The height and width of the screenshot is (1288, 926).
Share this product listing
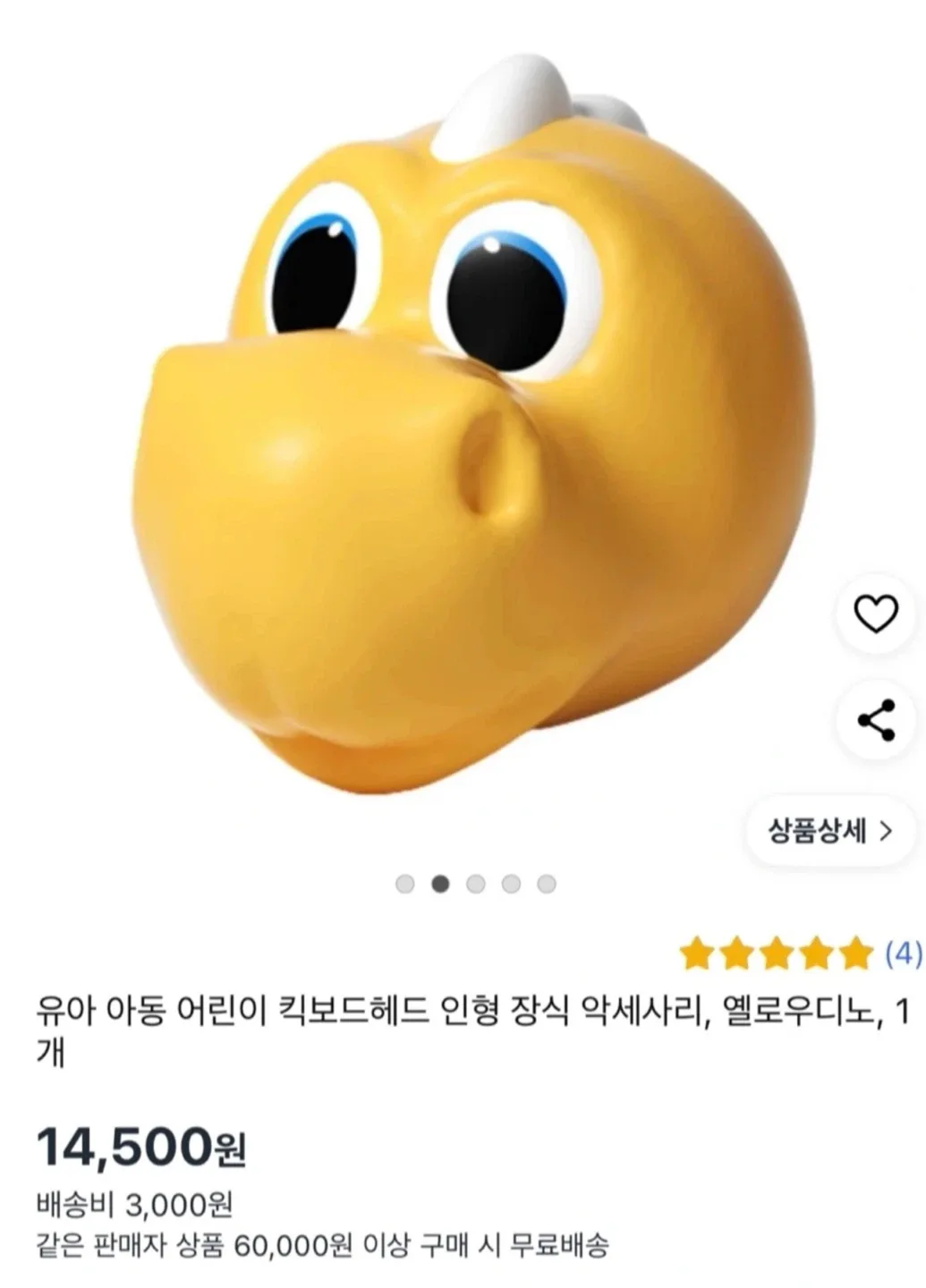[876, 721]
